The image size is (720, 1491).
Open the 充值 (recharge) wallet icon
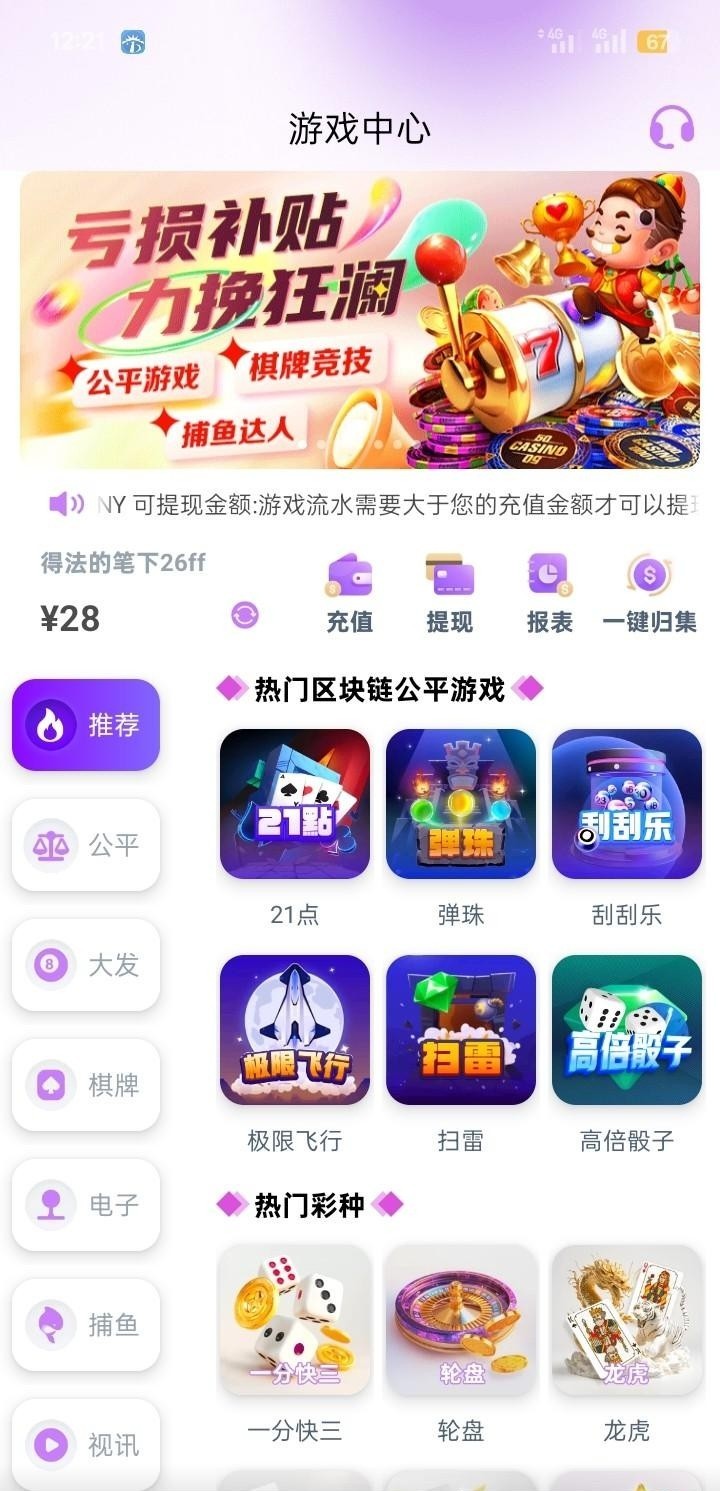point(350,577)
